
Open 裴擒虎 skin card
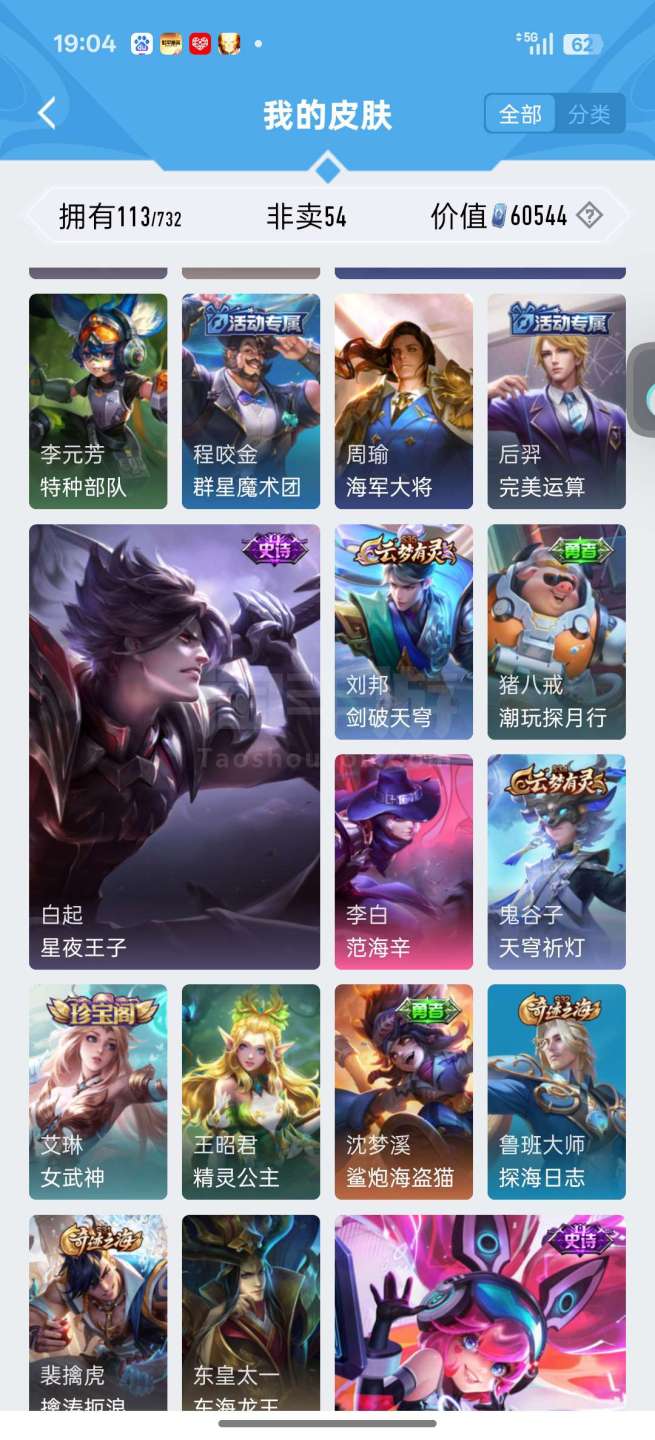(98, 1310)
